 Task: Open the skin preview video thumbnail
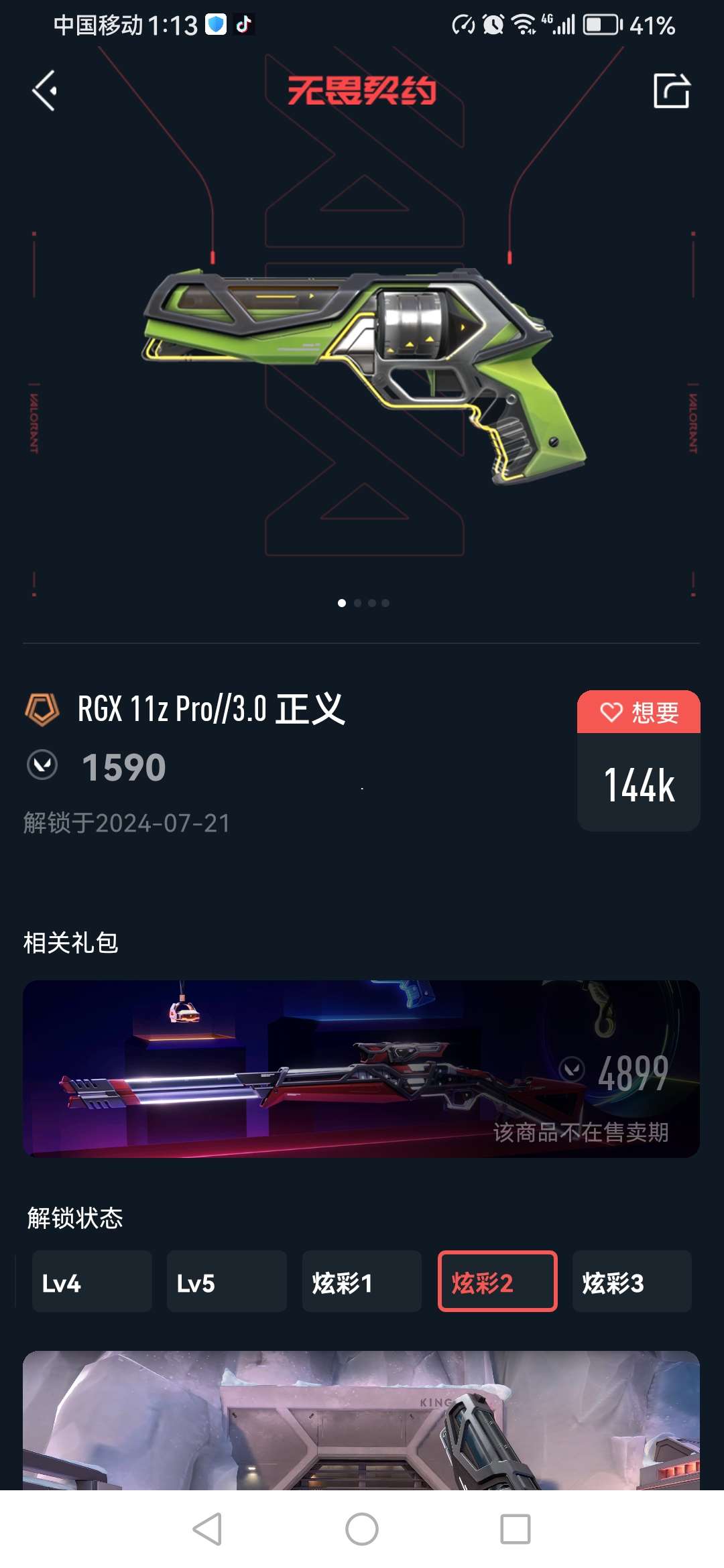[x=361, y=1421]
